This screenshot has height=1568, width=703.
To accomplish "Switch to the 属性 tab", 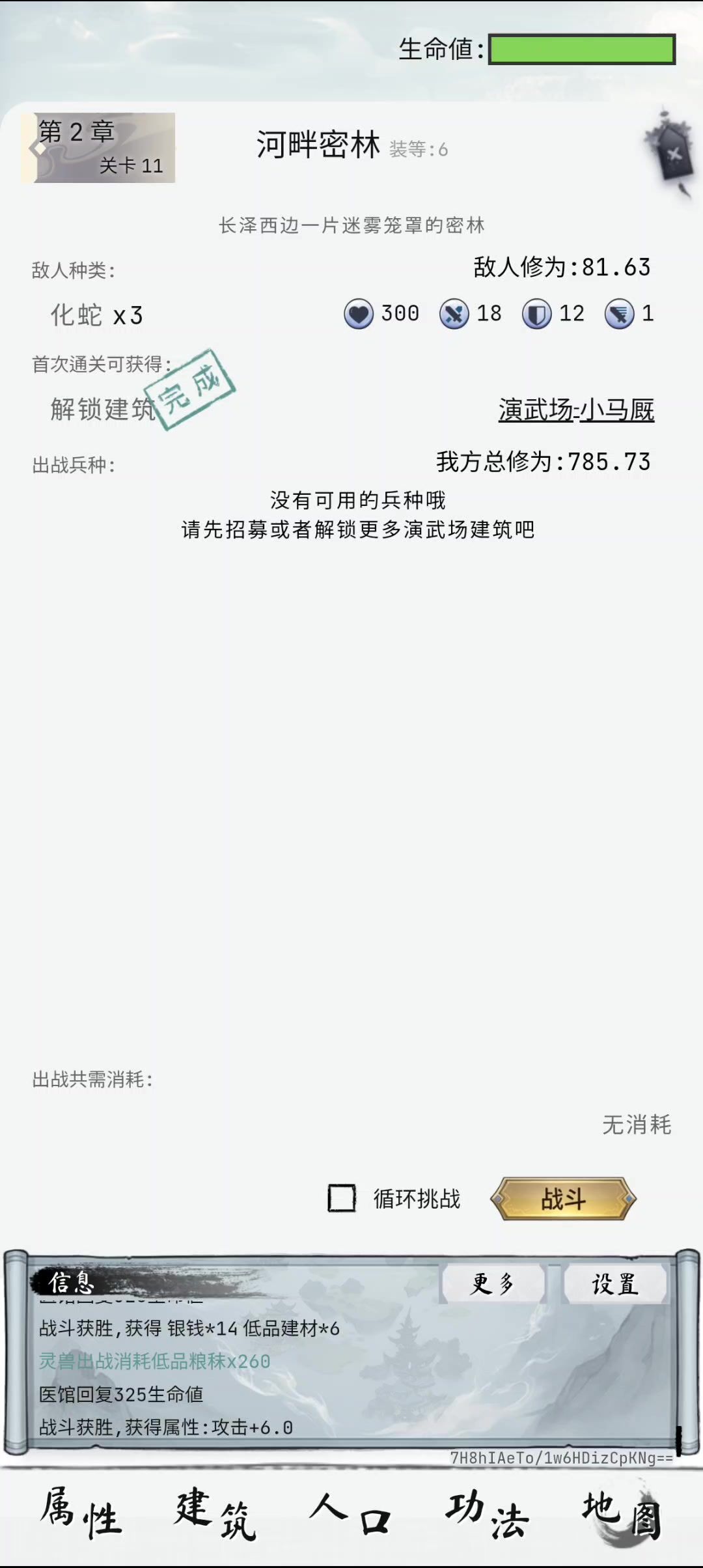I will [x=81, y=1513].
